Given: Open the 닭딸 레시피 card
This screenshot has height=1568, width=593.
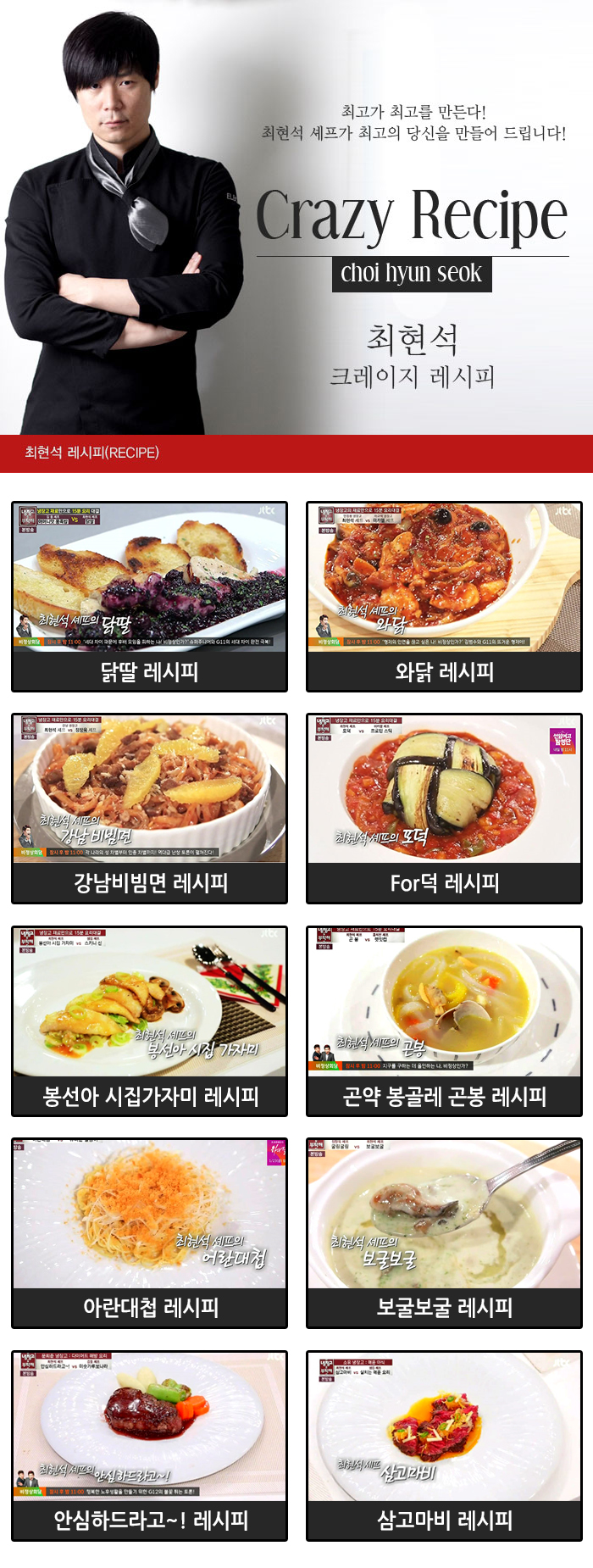Looking at the screenshot, I should pyautogui.click(x=149, y=596).
